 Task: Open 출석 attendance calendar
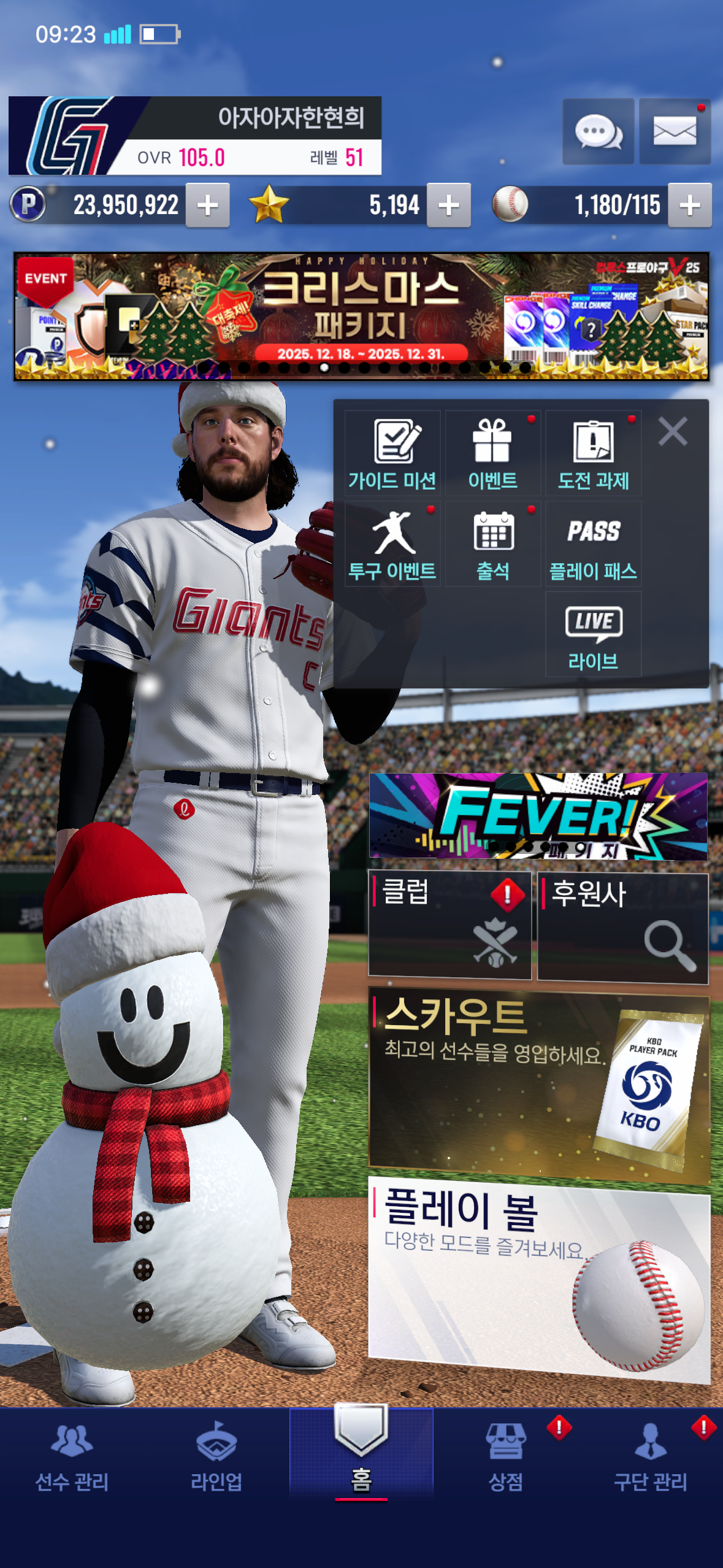pos(493,544)
